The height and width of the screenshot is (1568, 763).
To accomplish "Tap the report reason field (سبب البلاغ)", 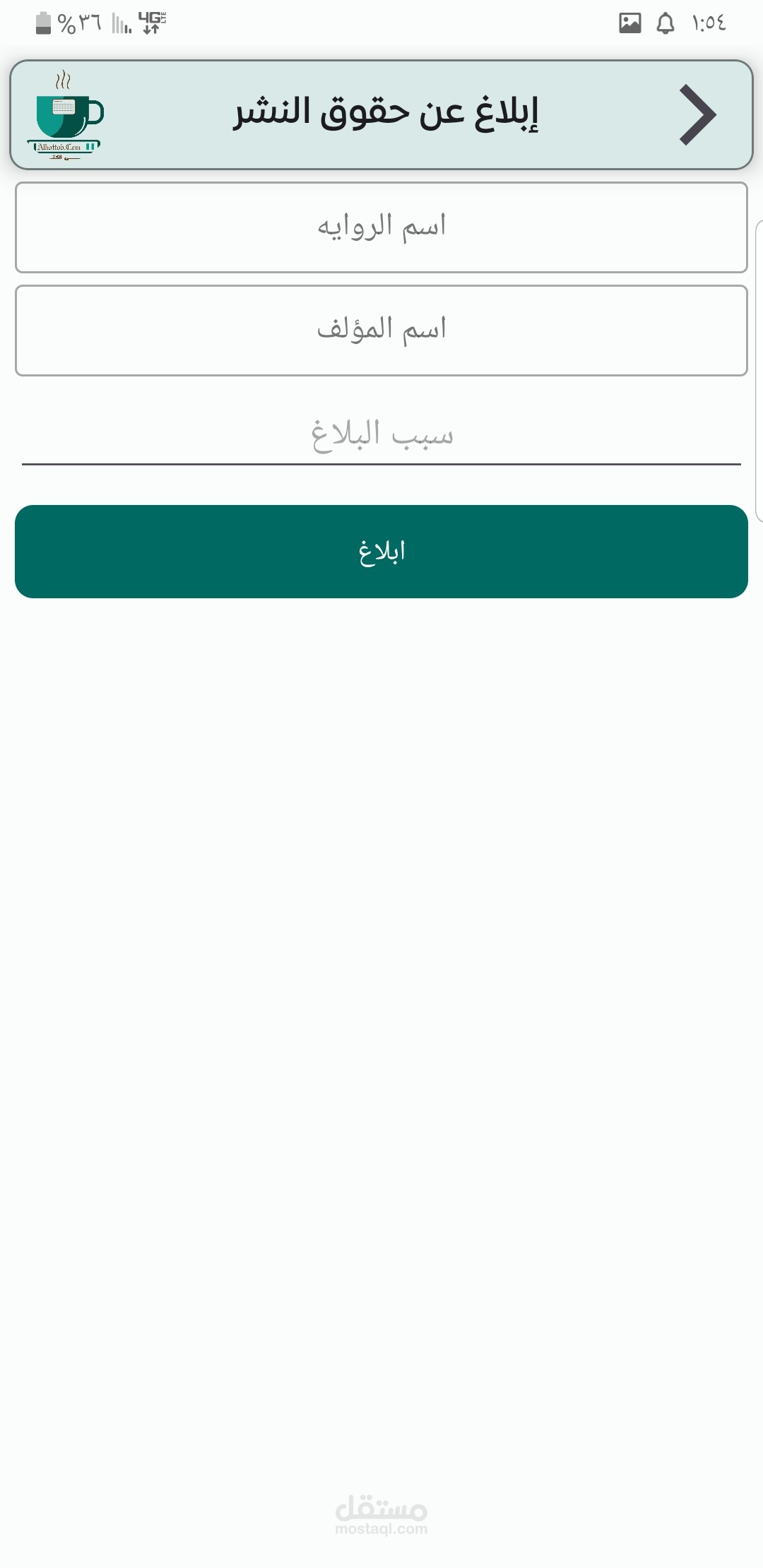I will coord(381,435).
